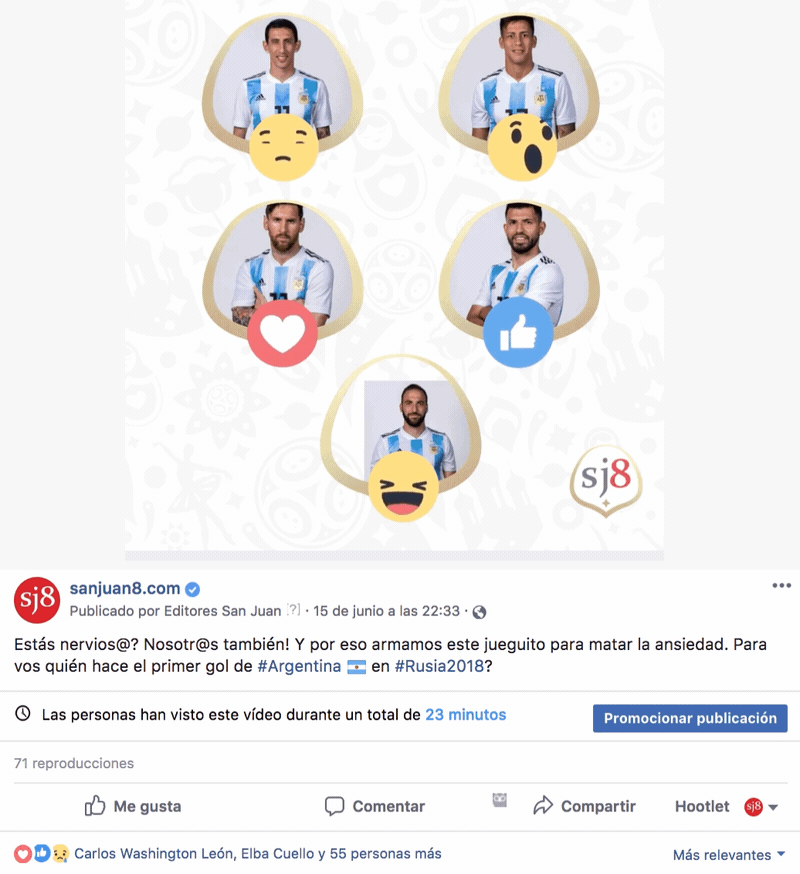Like the post with Me gusta
This screenshot has height=874, width=800.
coord(133,806)
